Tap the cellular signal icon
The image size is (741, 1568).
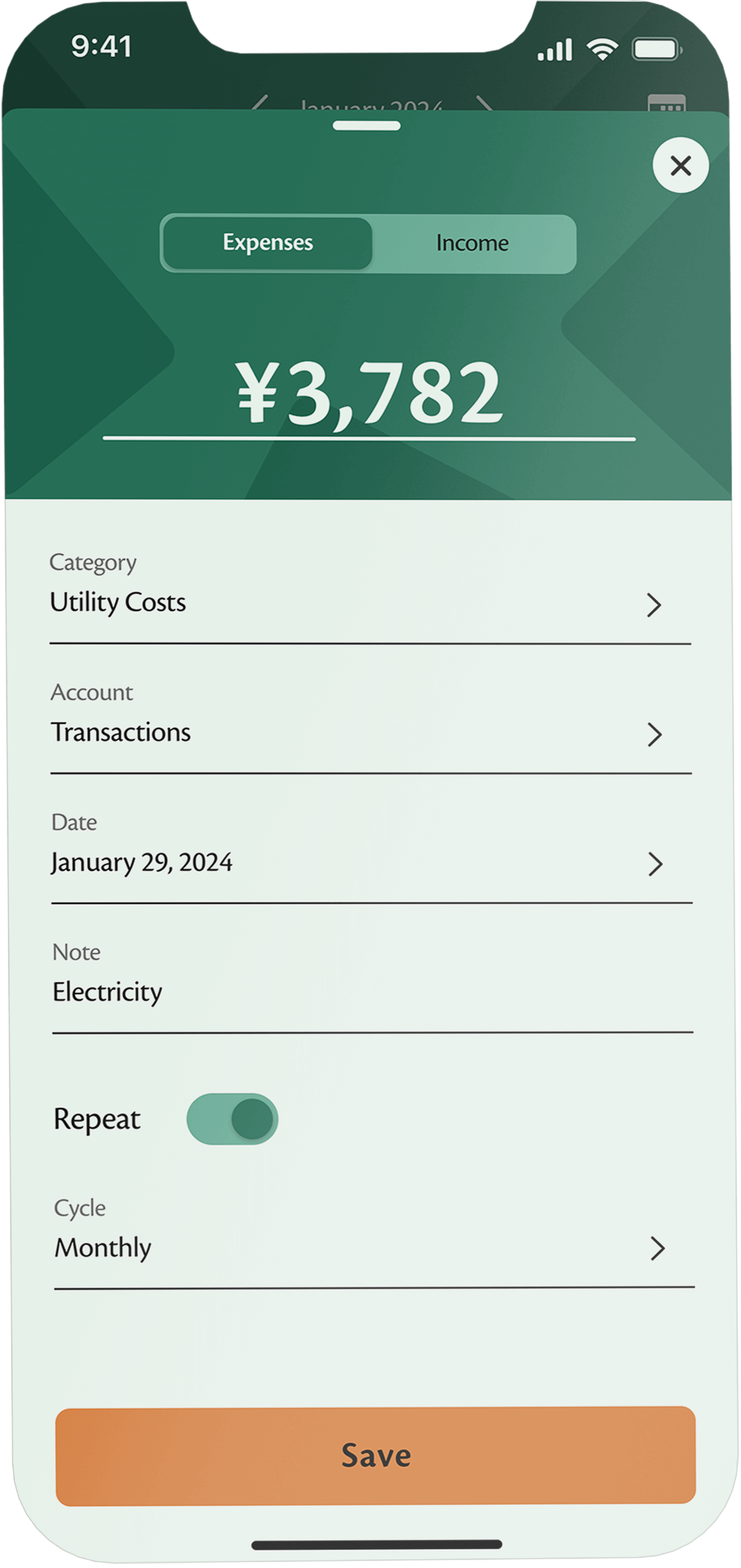(x=555, y=50)
